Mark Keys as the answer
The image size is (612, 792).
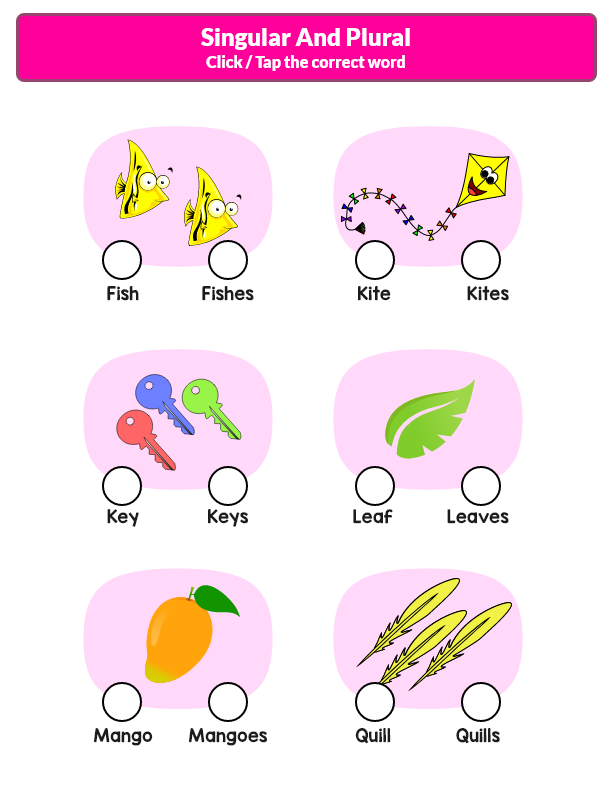tap(228, 486)
